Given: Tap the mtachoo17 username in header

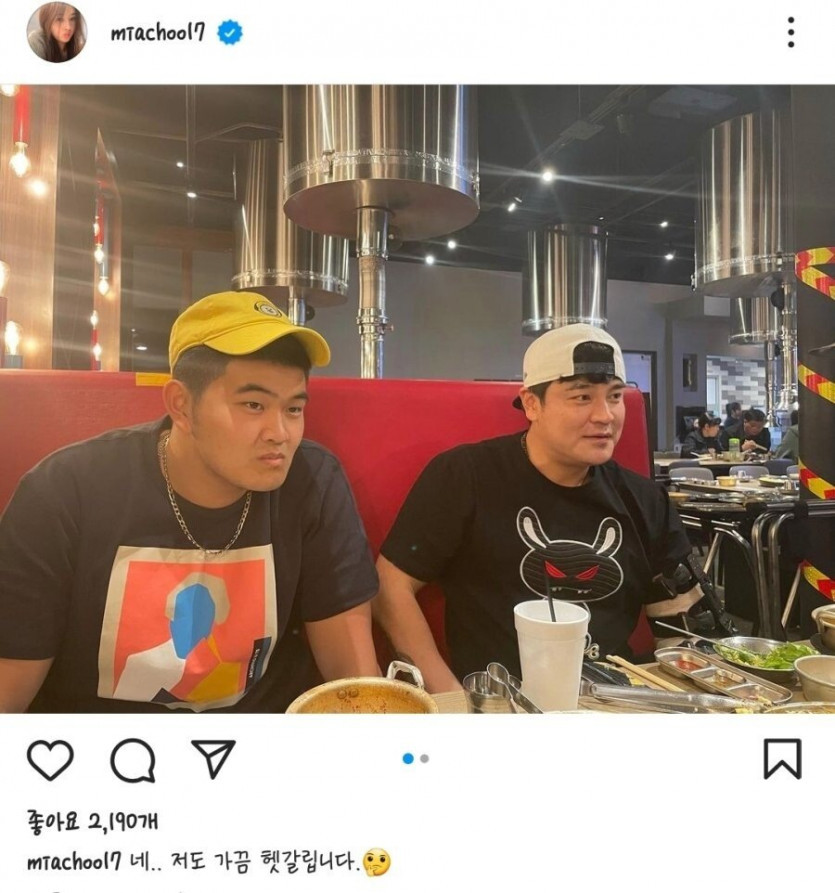Looking at the screenshot, I should tap(157, 33).
